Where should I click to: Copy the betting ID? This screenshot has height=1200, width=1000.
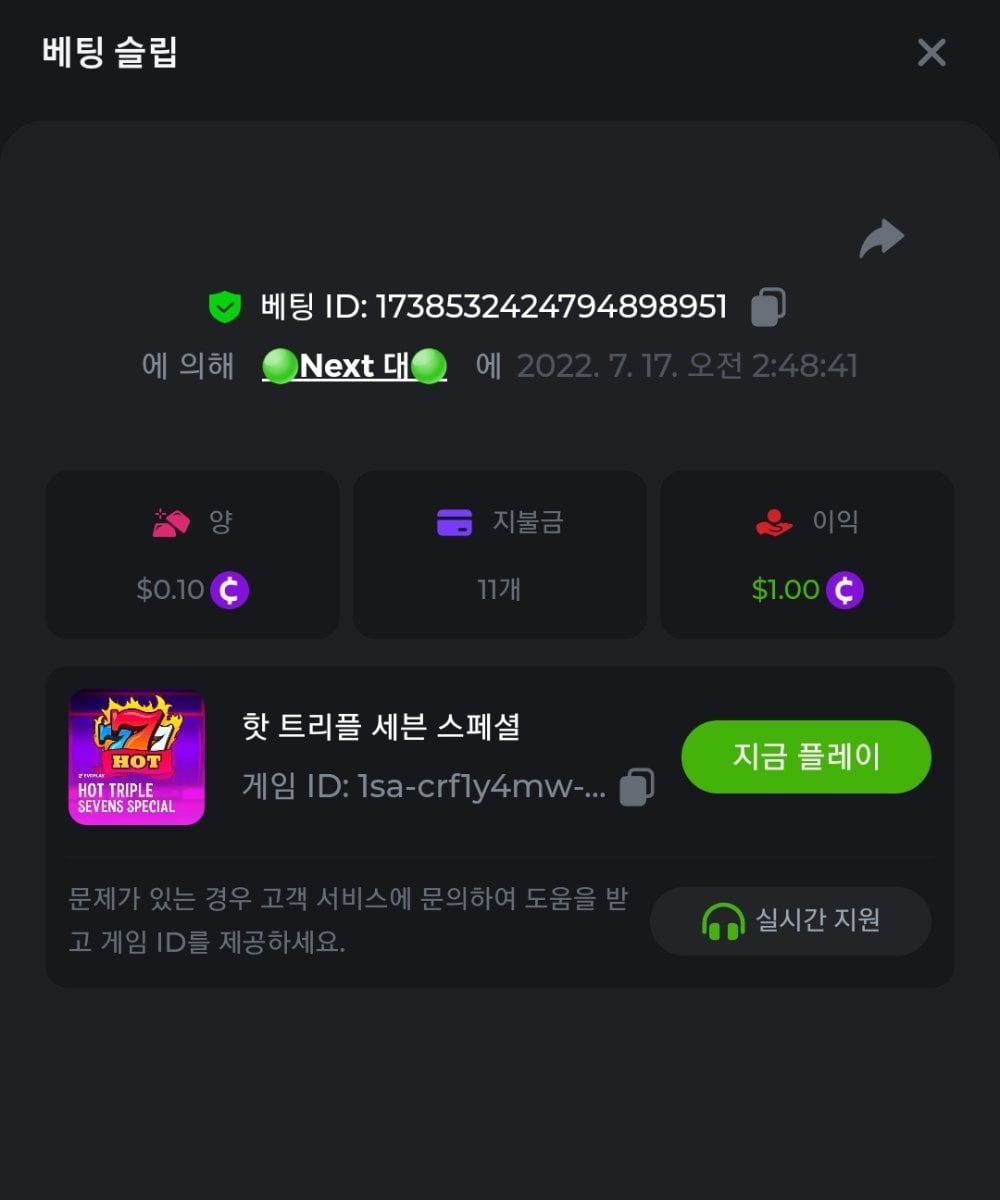[768, 307]
